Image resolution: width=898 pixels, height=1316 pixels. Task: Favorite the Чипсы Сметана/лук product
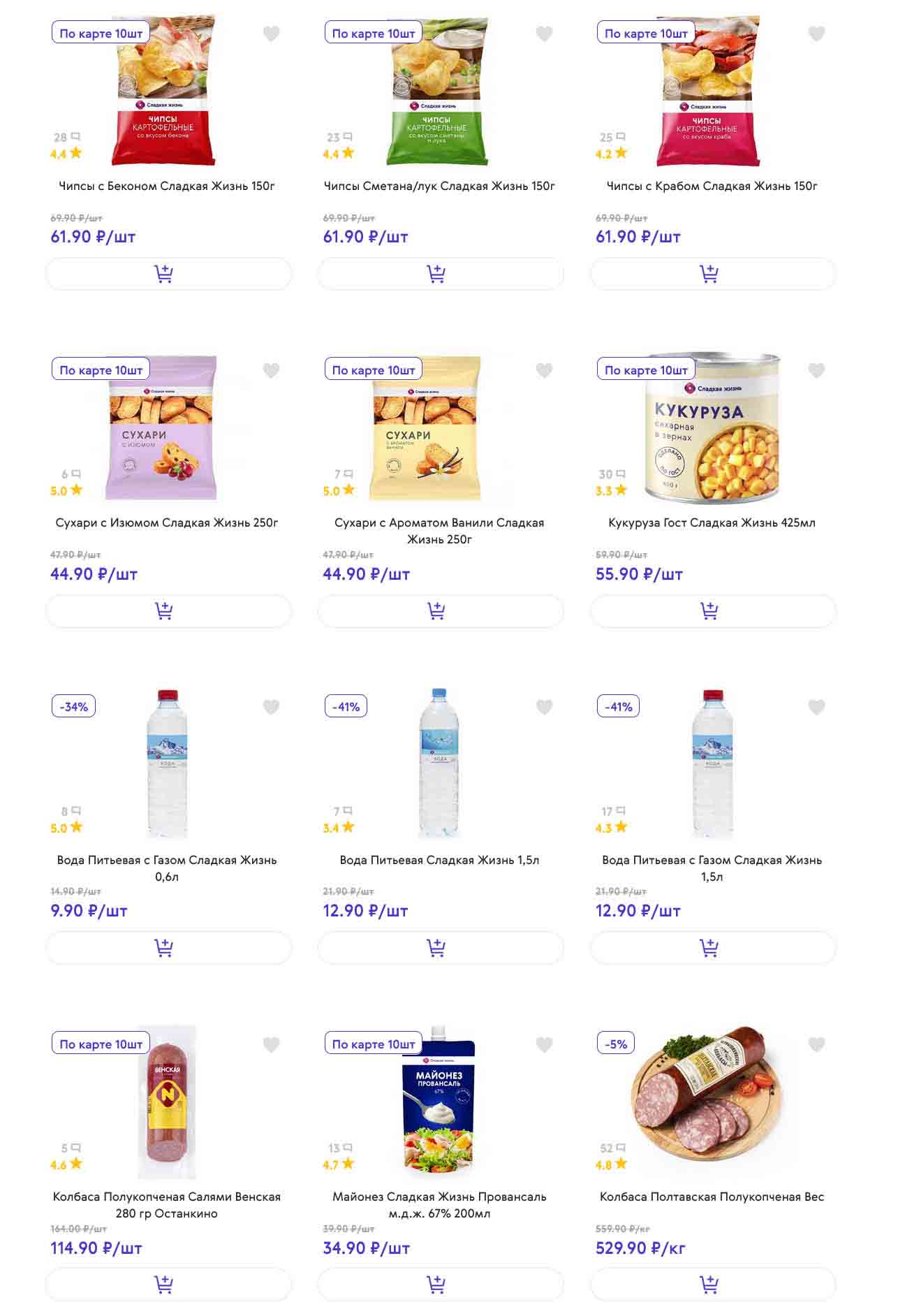click(x=544, y=34)
